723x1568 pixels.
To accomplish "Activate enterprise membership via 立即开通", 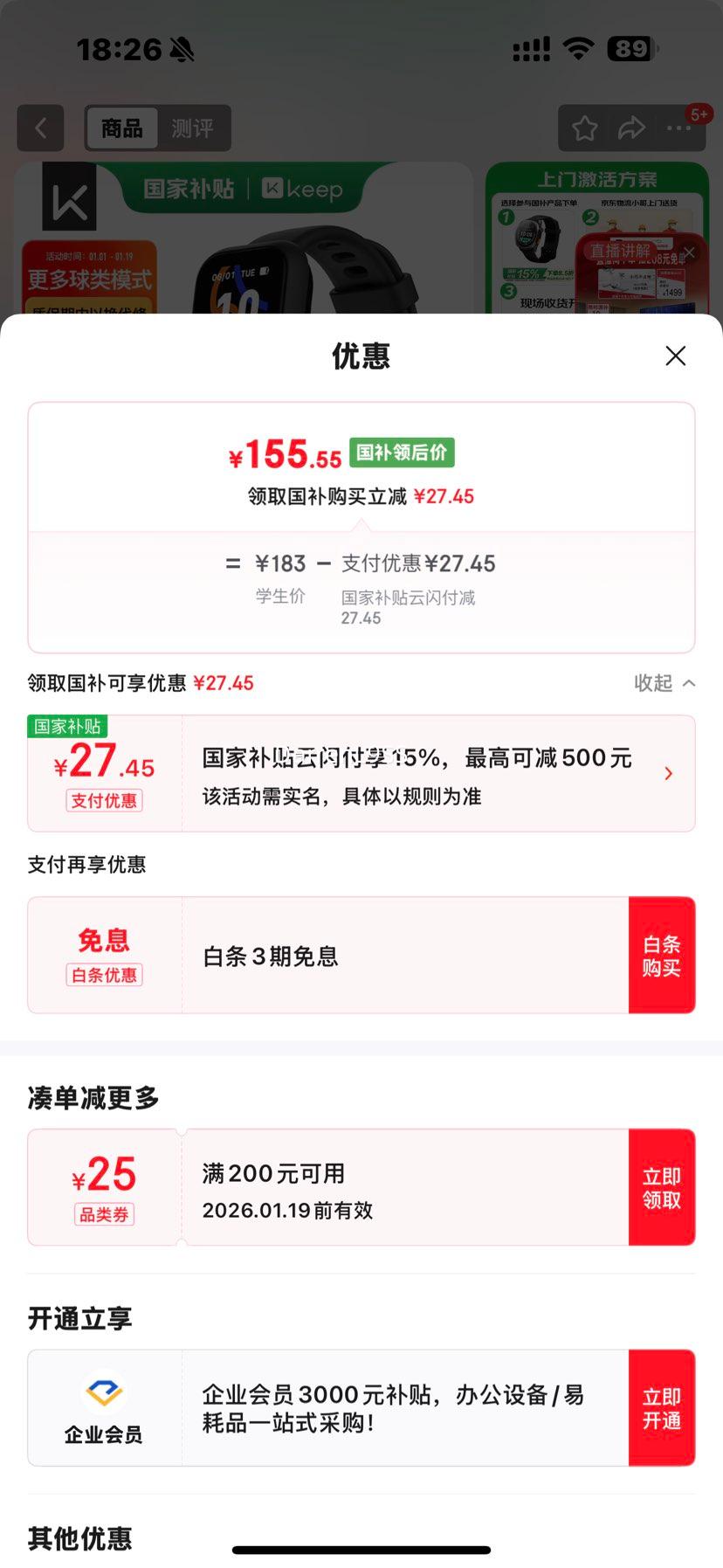I will pos(662,1407).
